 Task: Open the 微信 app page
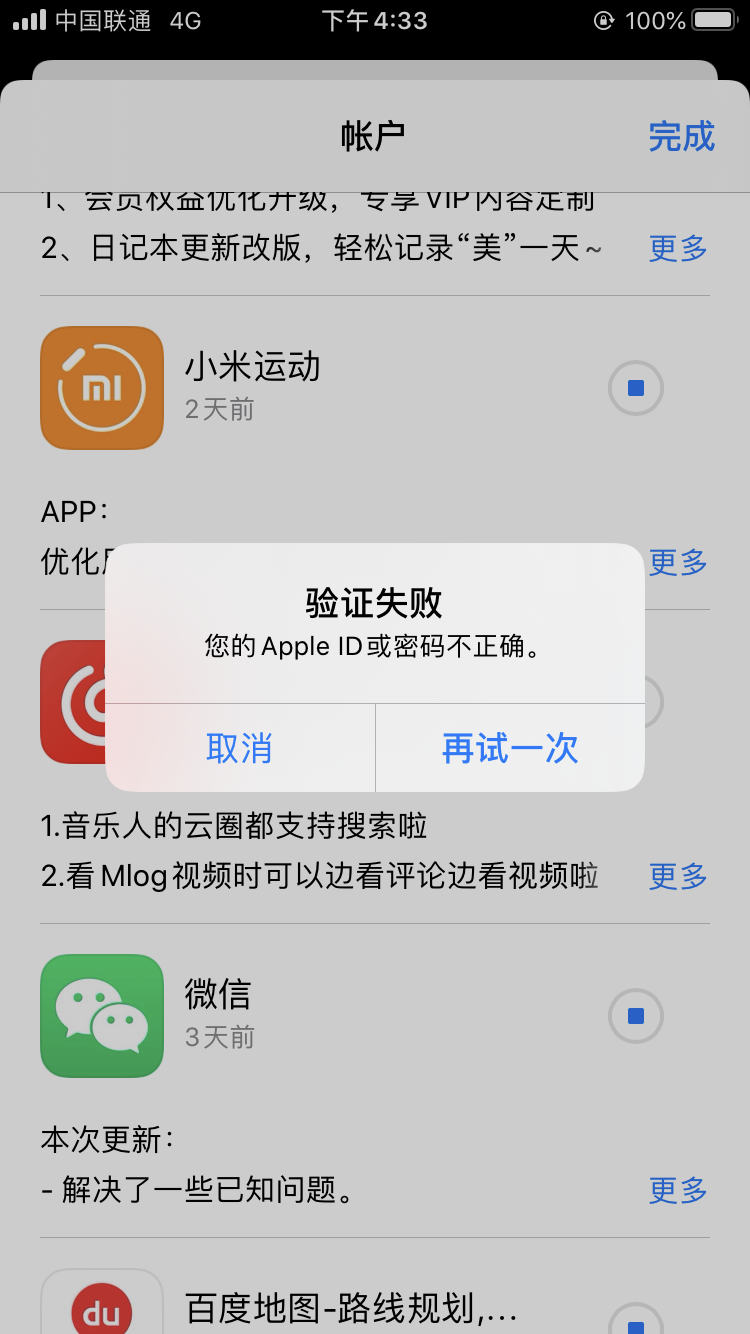point(102,1016)
